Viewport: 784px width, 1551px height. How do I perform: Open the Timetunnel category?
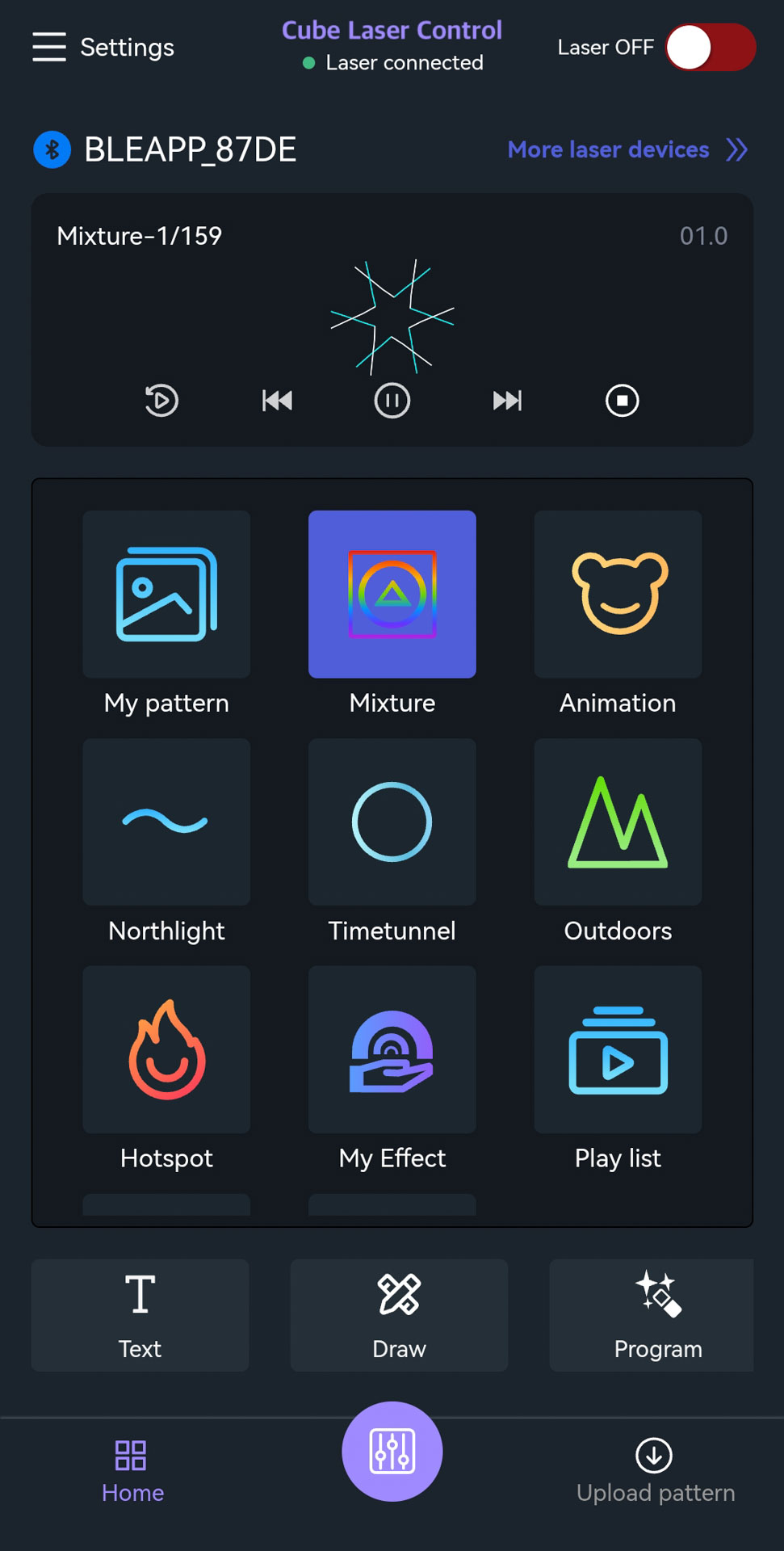pos(392,822)
